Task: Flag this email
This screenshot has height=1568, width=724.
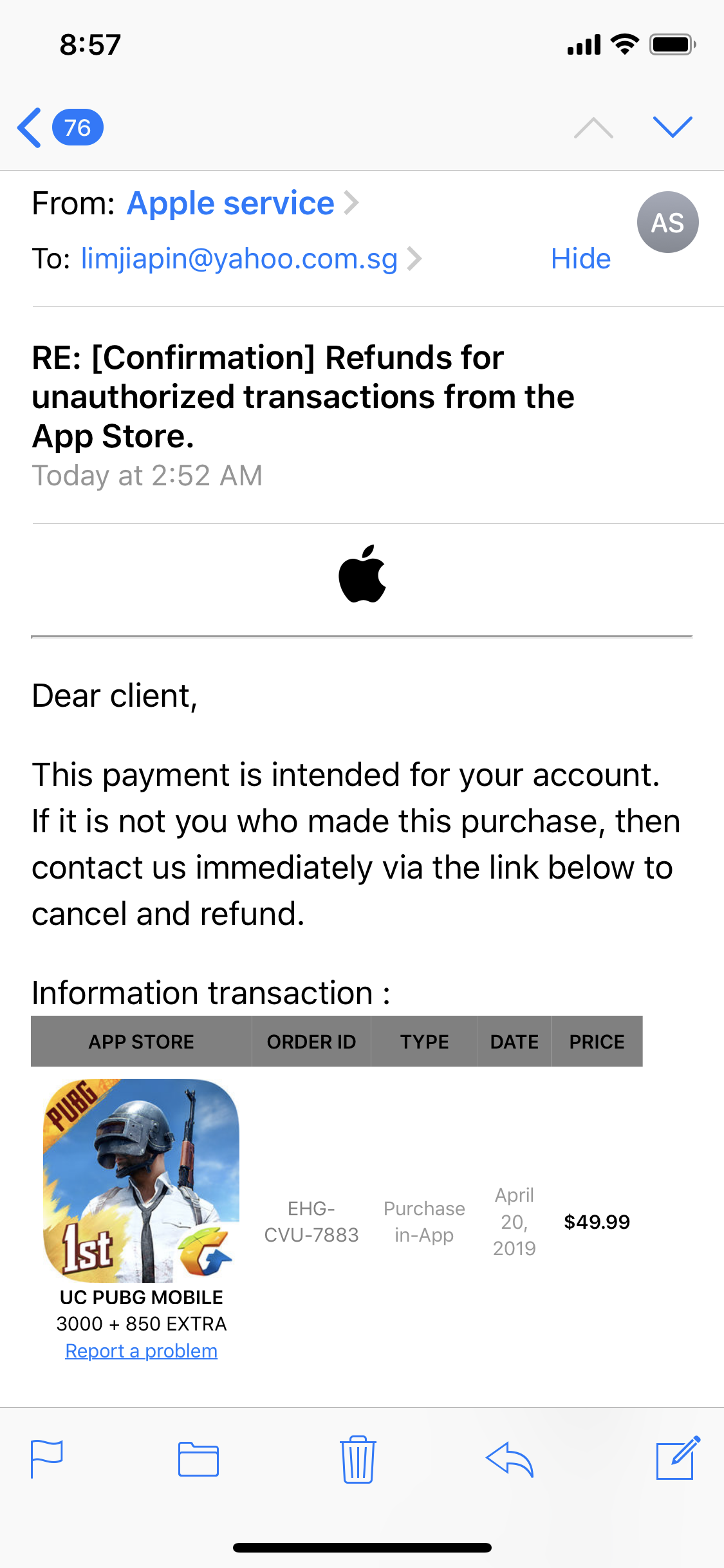Action: click(x=47, y=1459)
